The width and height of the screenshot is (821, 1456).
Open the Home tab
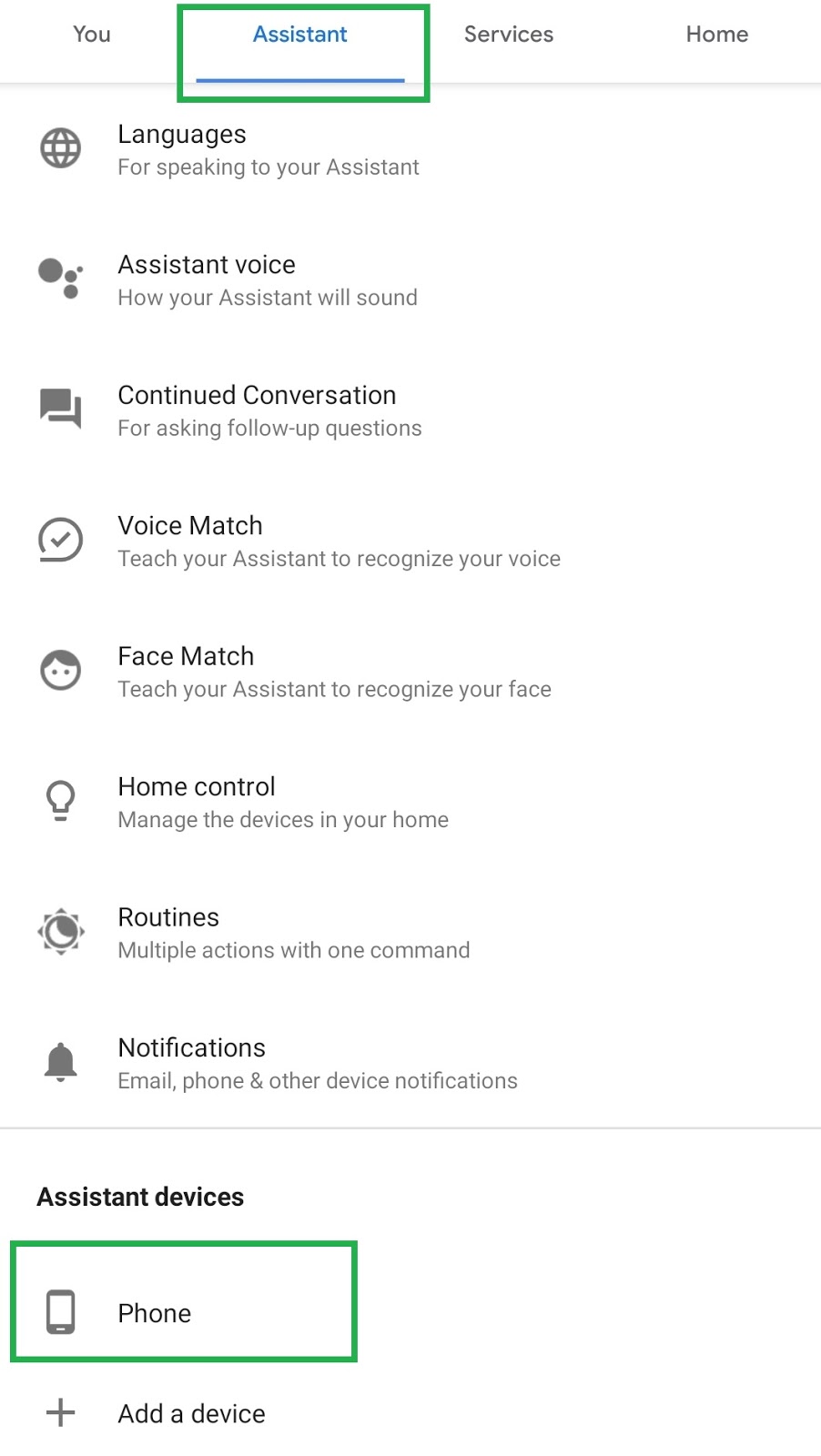[716, 34]
